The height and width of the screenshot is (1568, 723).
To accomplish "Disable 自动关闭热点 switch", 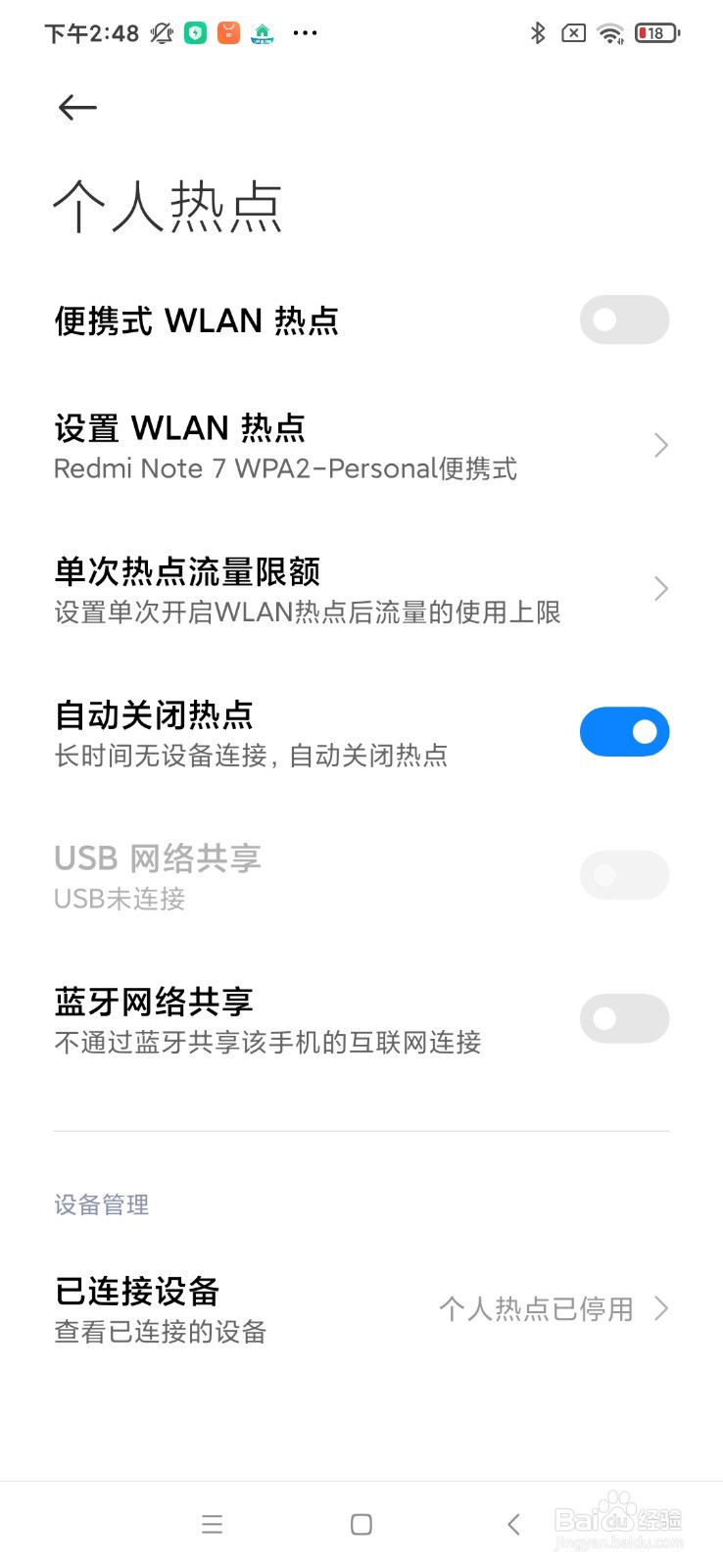I will [x=624, y=731].
